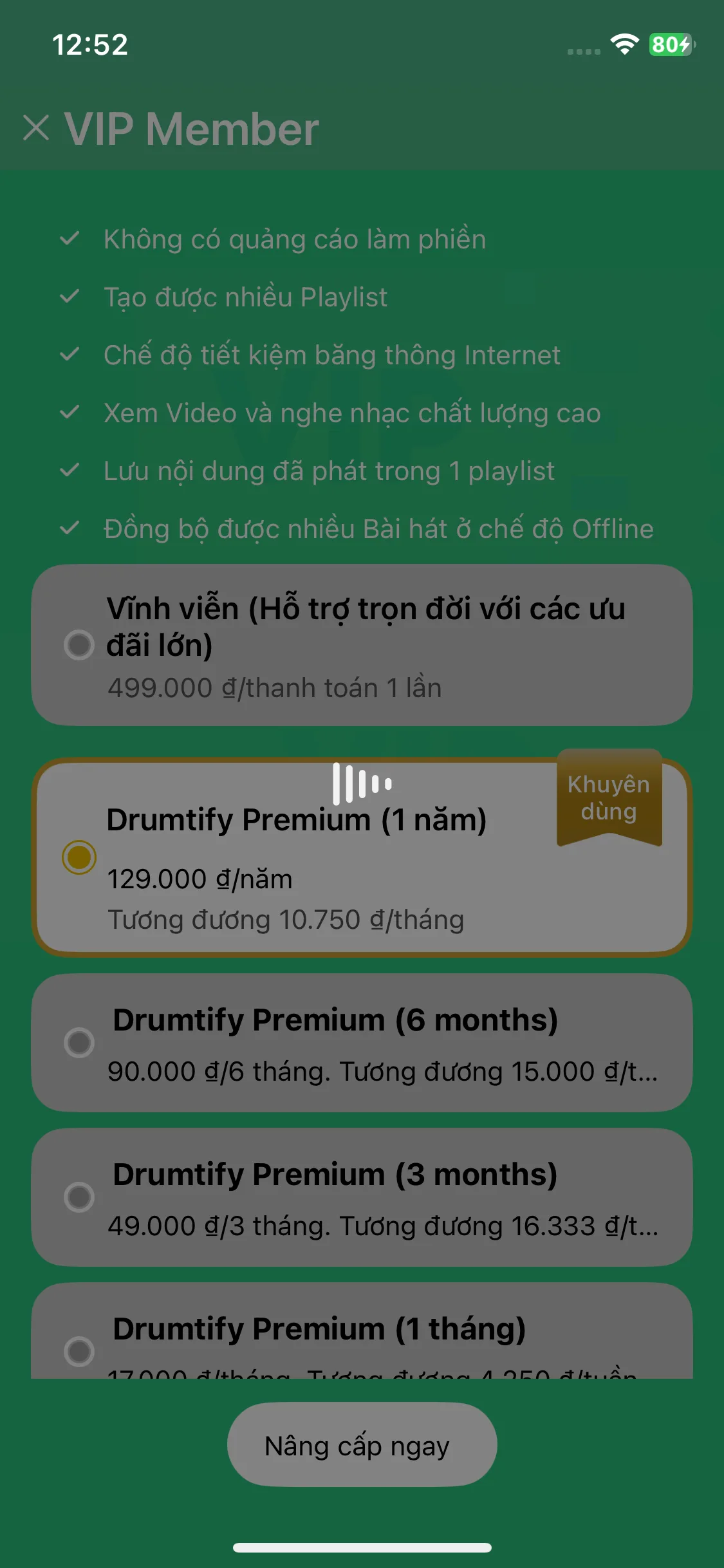
Task: Close the VIP Member screen
Action: click(x=36, y=127)
